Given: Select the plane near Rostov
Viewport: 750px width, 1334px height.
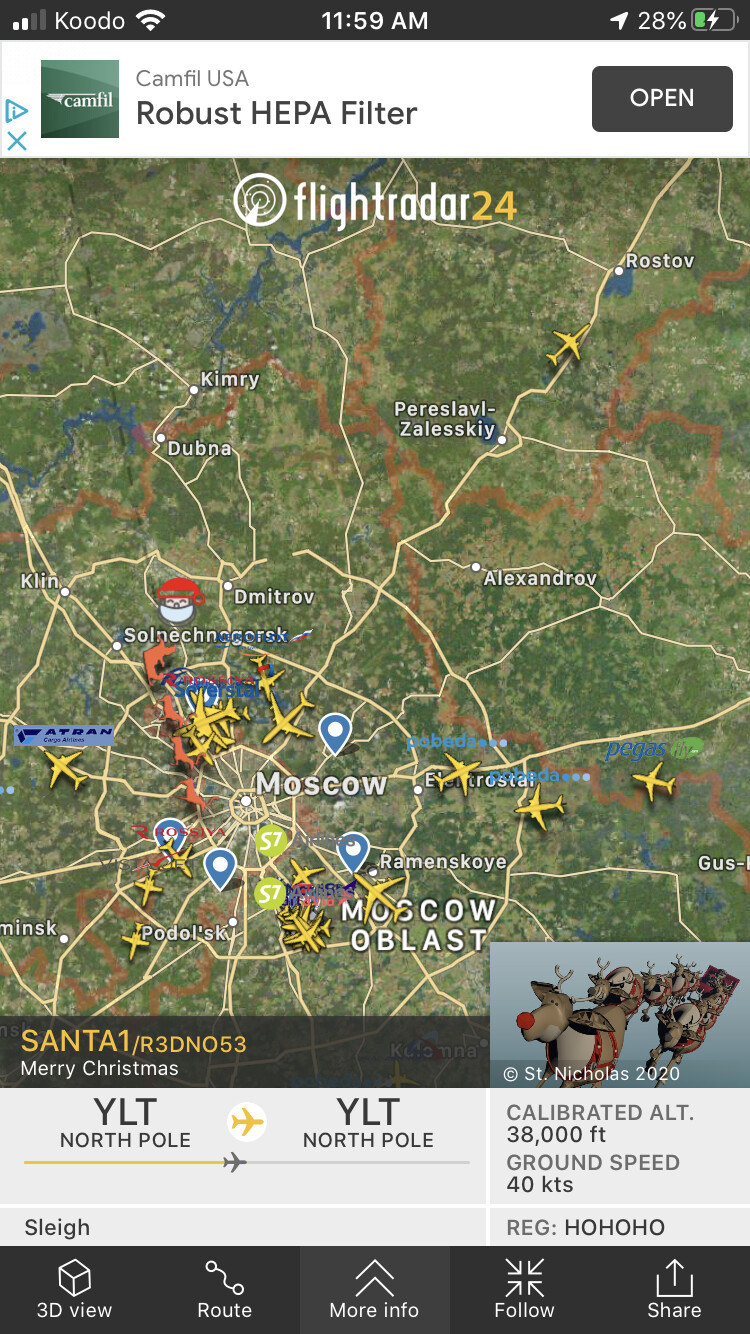Looking at the screenshot, I should [x=568, y=343].
